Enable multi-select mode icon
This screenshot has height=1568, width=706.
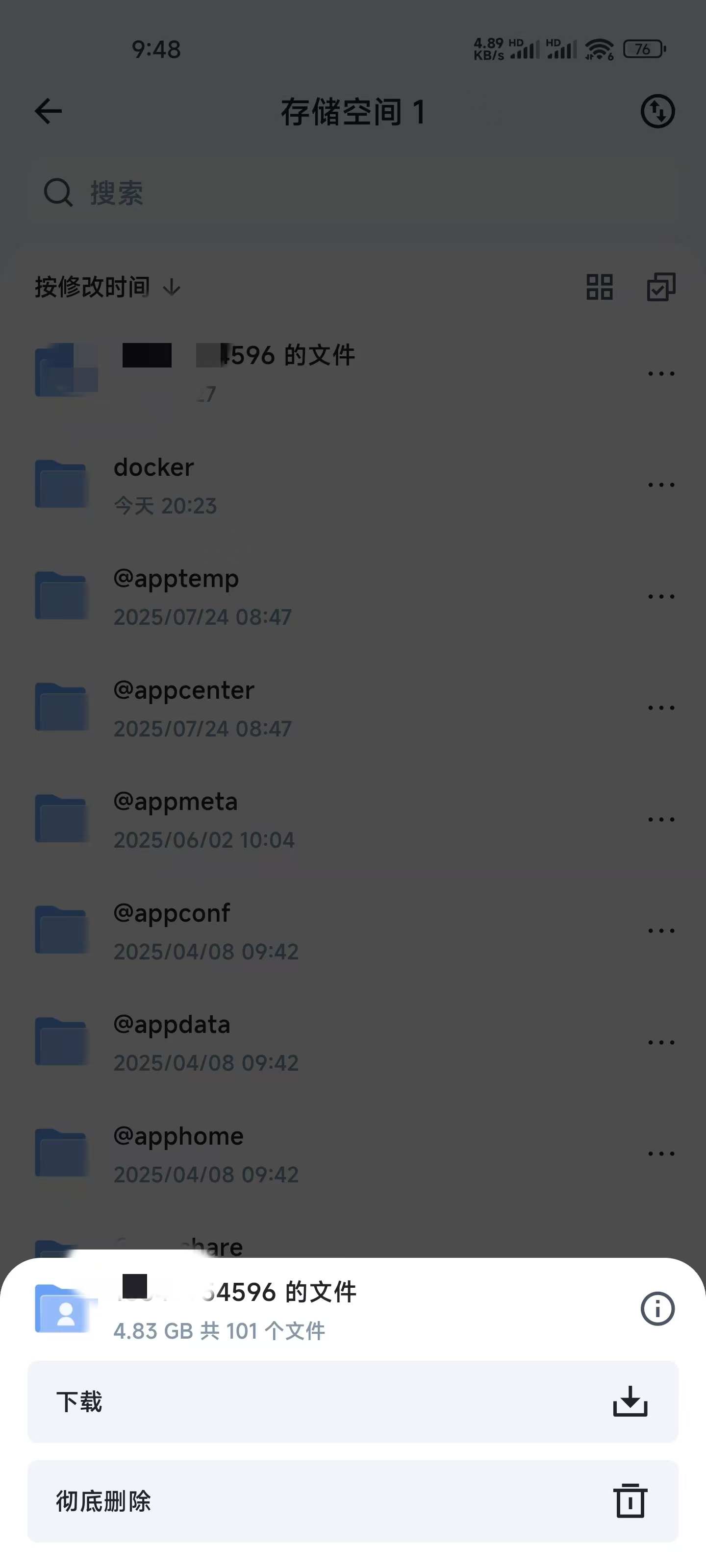point(660,287)
